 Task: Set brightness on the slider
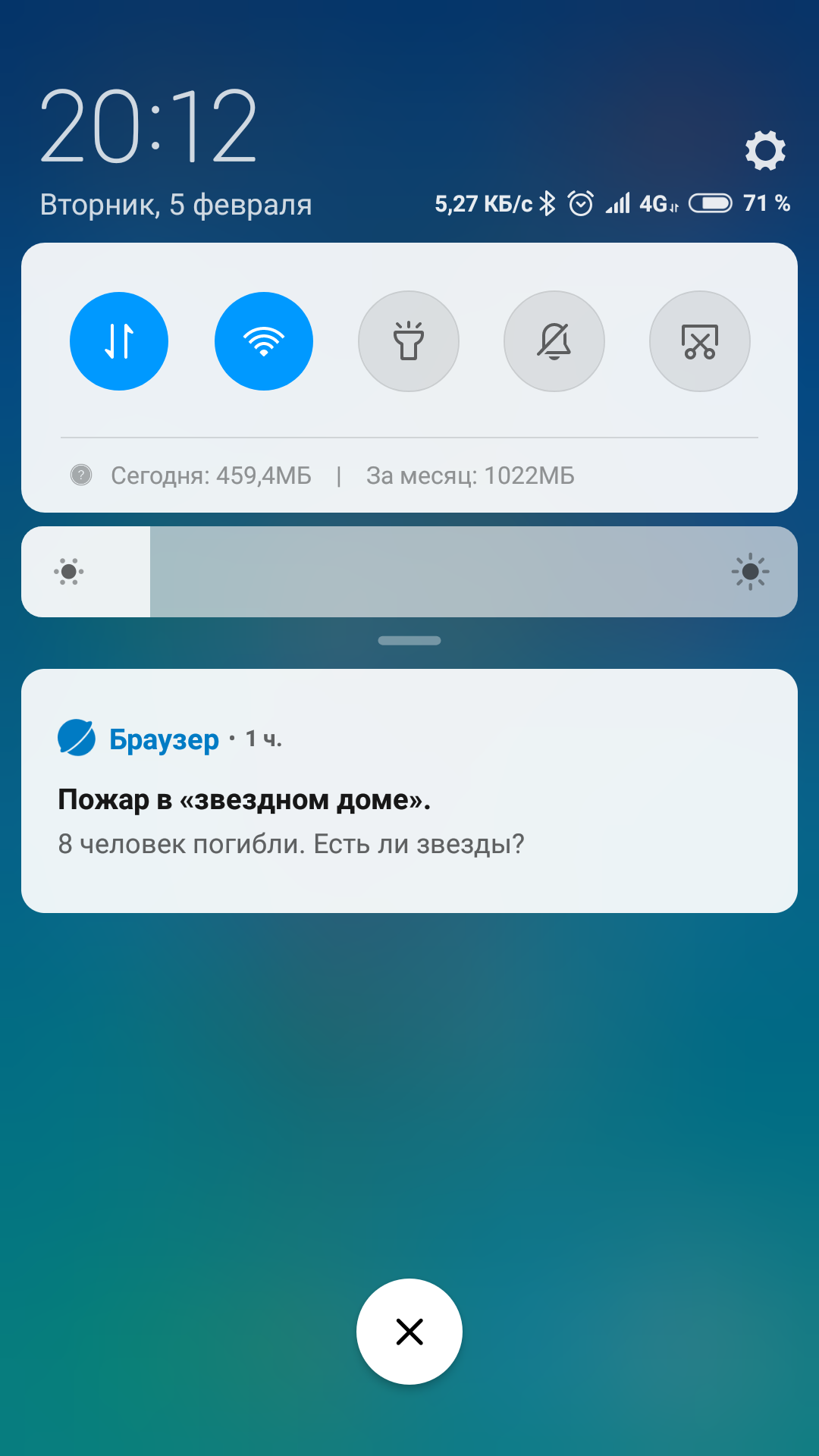click(409, 572)
